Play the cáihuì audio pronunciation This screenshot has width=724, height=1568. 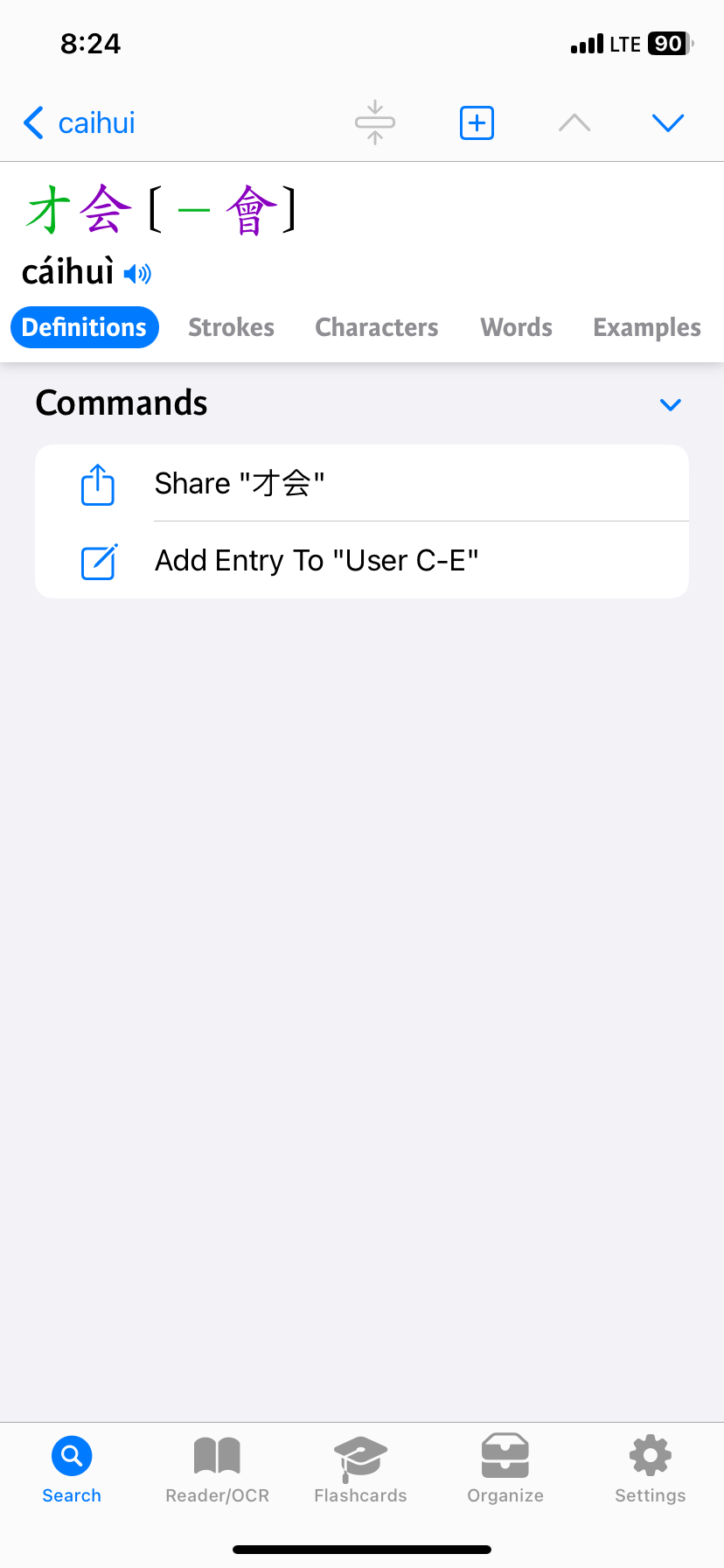[x=138, y=274]
